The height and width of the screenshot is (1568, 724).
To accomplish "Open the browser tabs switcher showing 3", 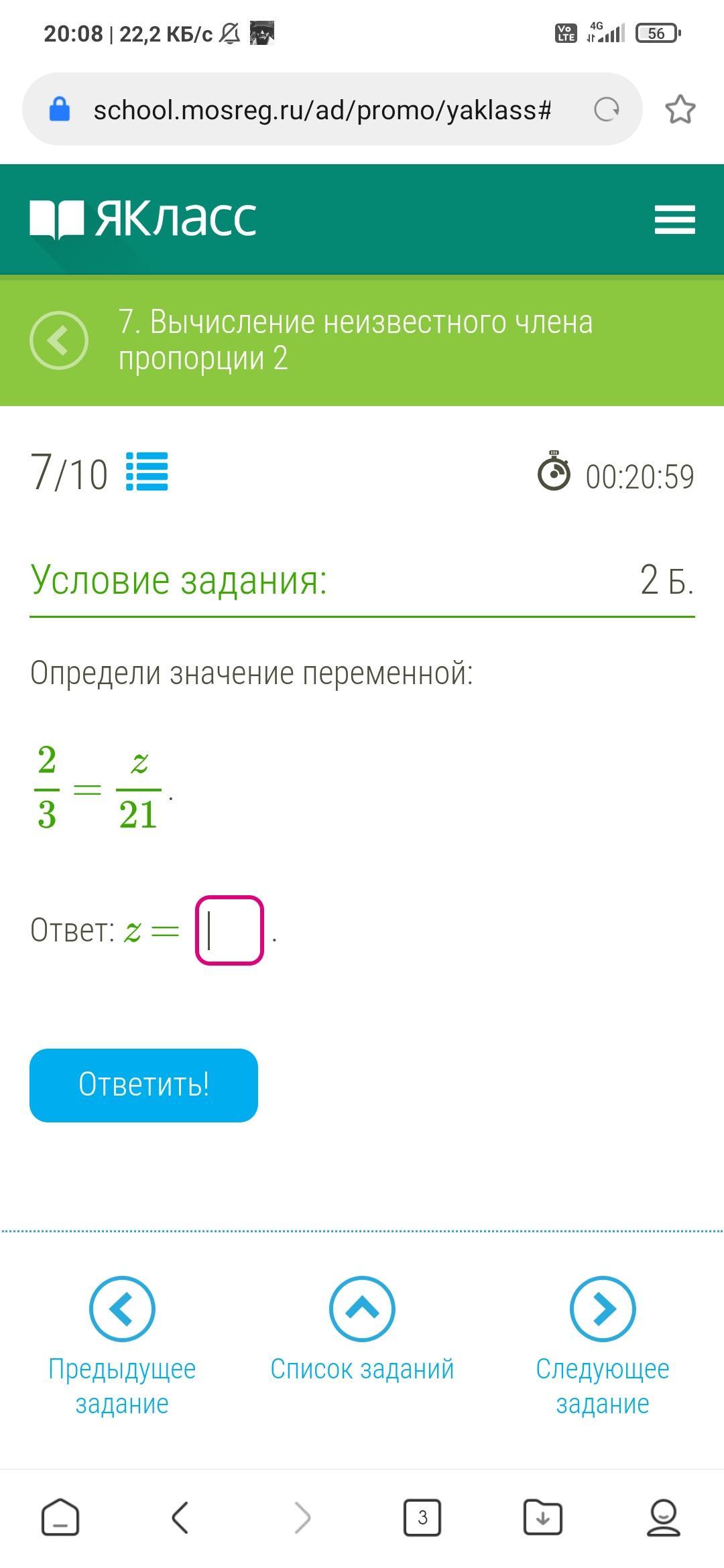I will (x=422, y=1517).
